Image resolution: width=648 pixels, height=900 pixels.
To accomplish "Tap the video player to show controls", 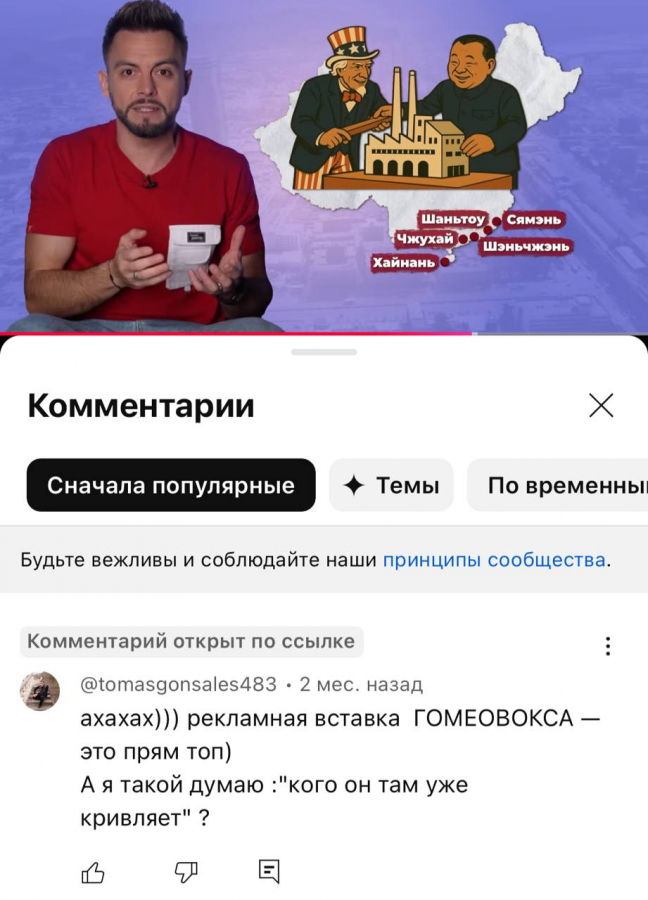I will point(324,165).
